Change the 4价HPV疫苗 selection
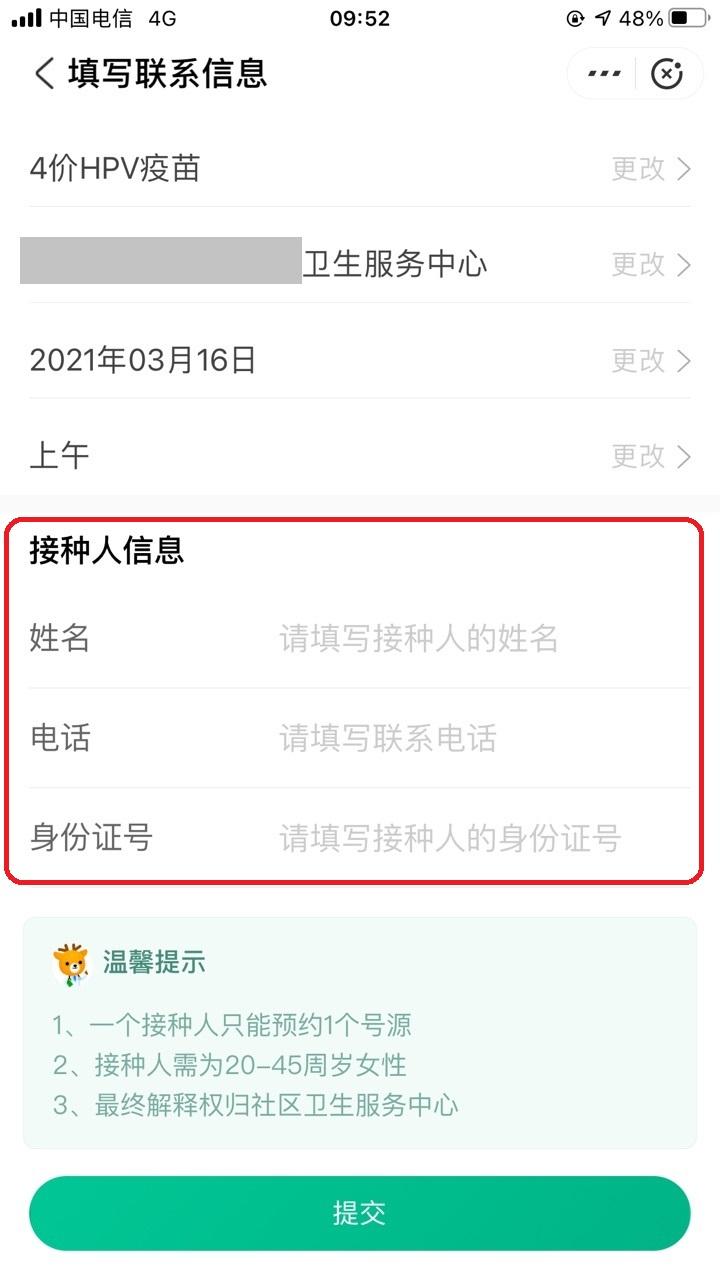Image resolution: width=720 pixels, height=1280 pixels. click(x=650, y=169)
